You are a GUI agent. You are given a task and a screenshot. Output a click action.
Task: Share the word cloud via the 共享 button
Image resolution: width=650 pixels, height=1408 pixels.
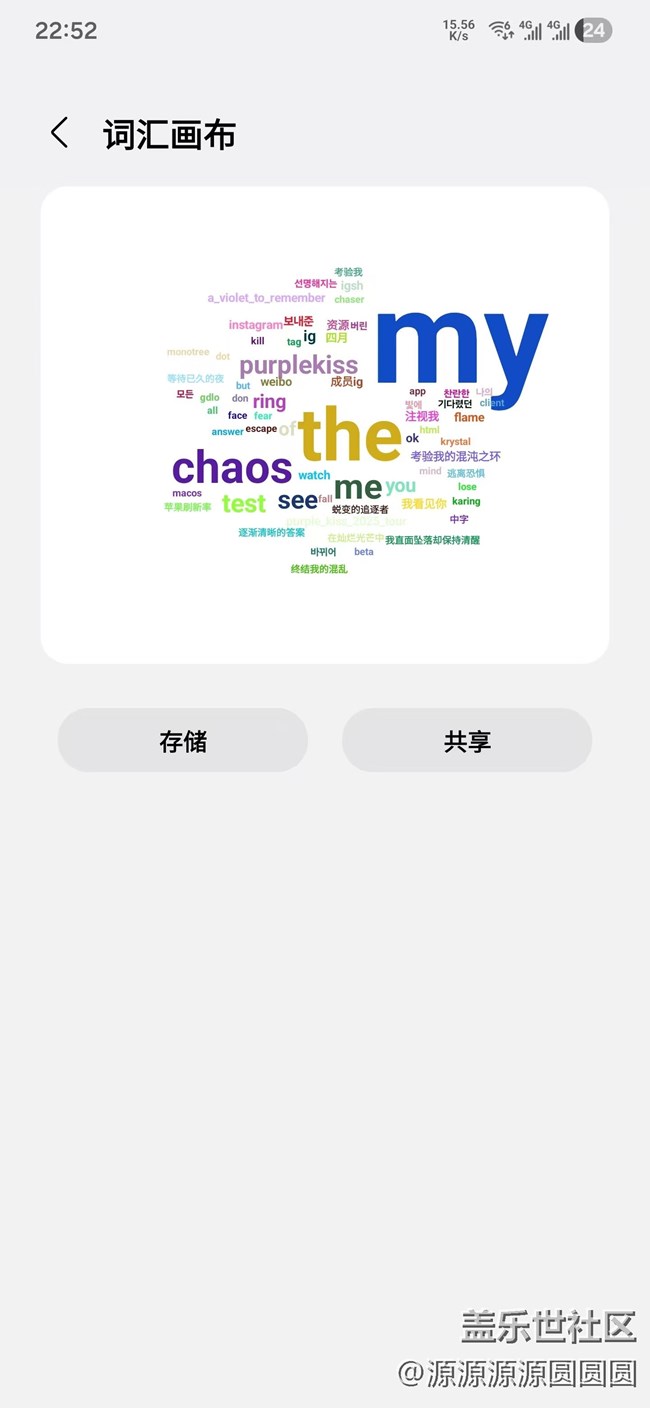[x=467, y=741]
